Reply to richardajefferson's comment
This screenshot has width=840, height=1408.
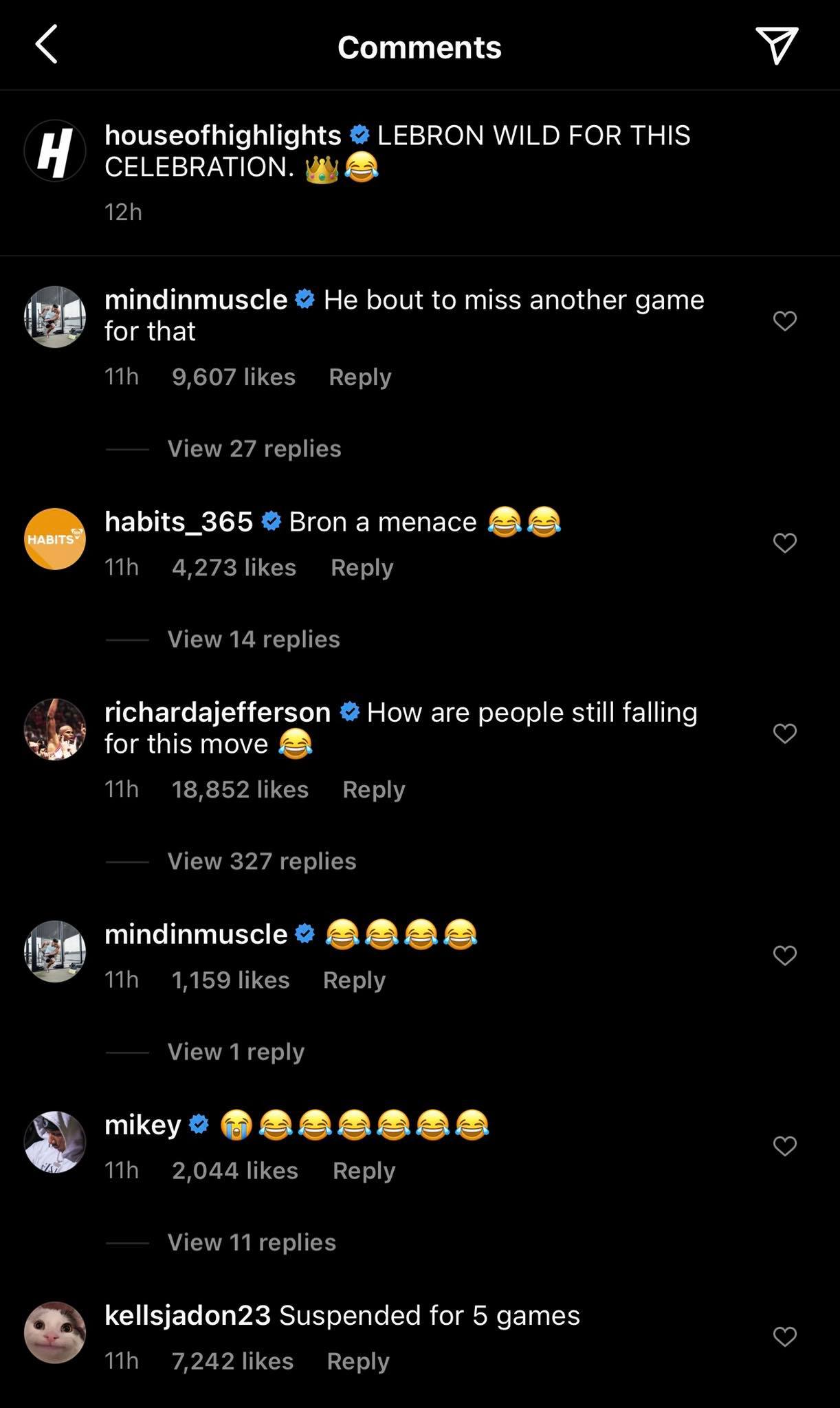click(373, 789)
